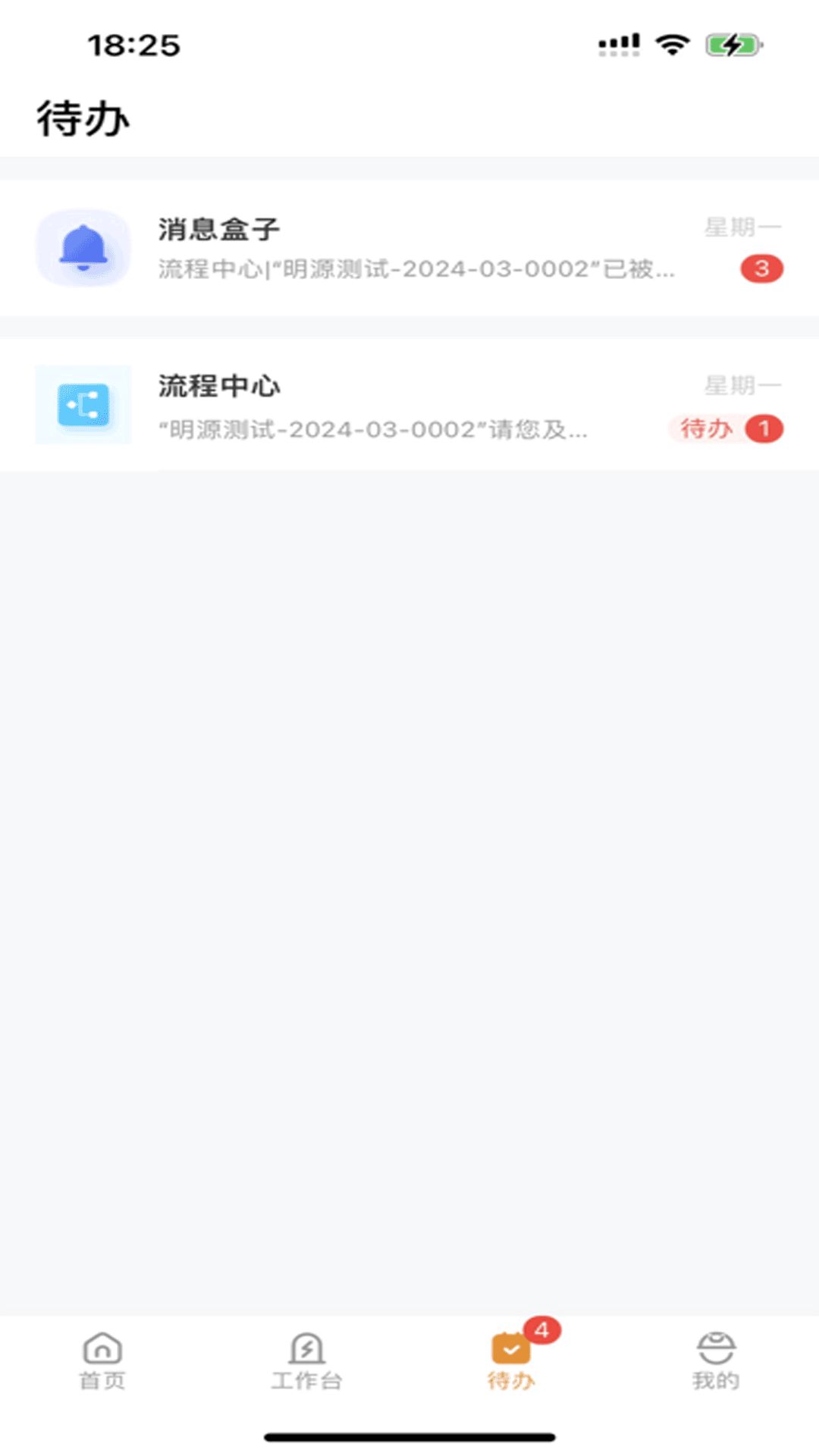Tap the battery charging icon
This screenshot has width=819, height=1456.
tap(730, 43)
